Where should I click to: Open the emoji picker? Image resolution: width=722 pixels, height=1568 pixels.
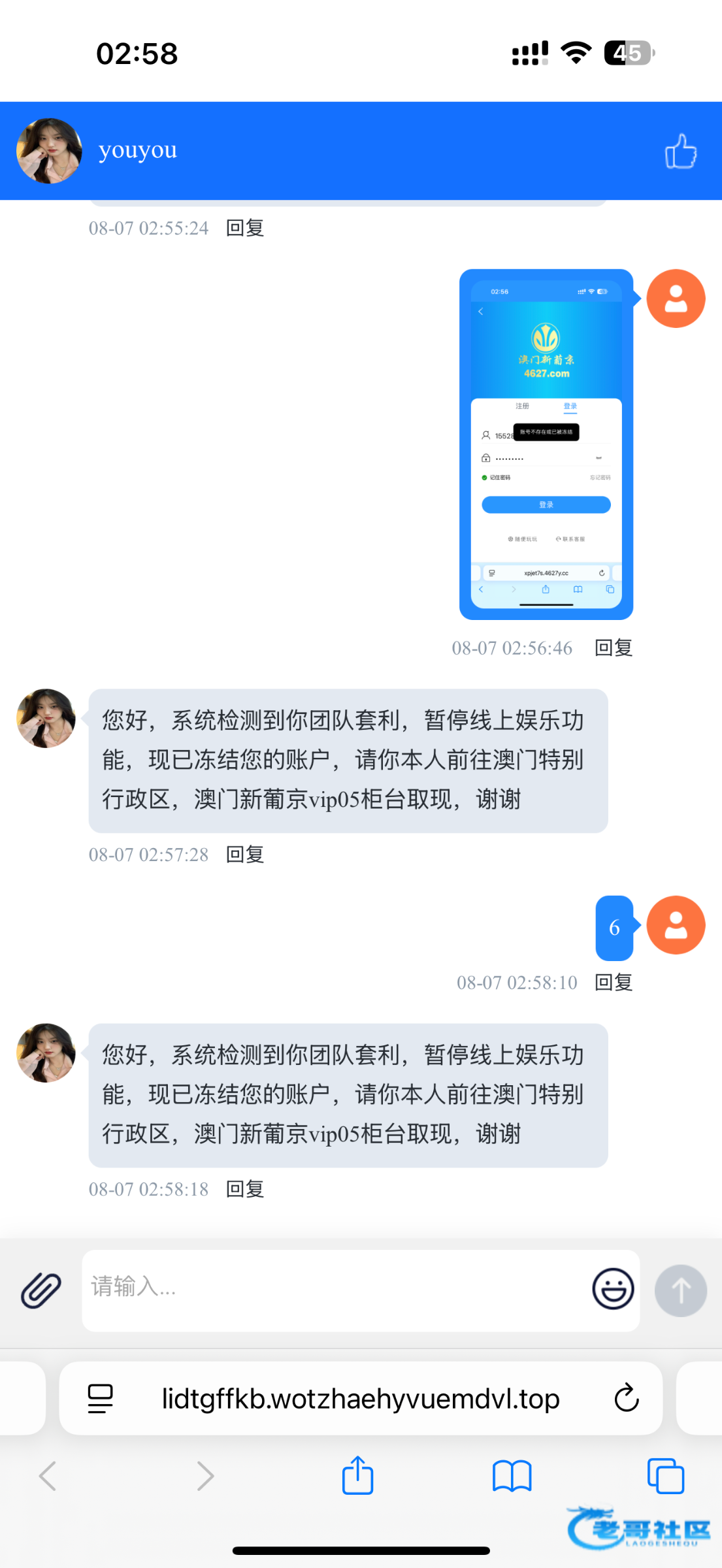[x=612, y=1289]
